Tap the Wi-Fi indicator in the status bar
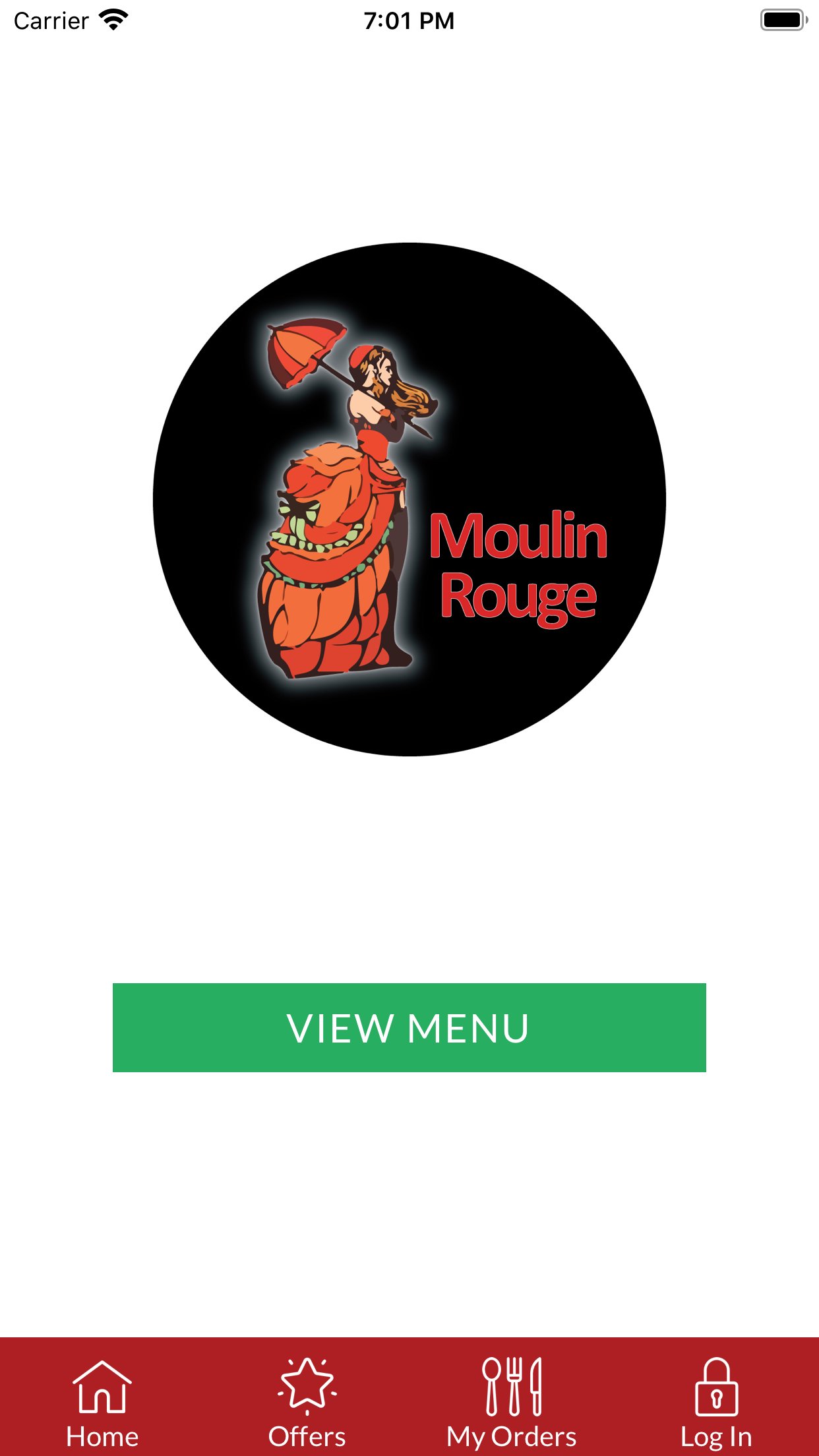This screenshot has width=819, height=1456. click(x=113, y=20)
